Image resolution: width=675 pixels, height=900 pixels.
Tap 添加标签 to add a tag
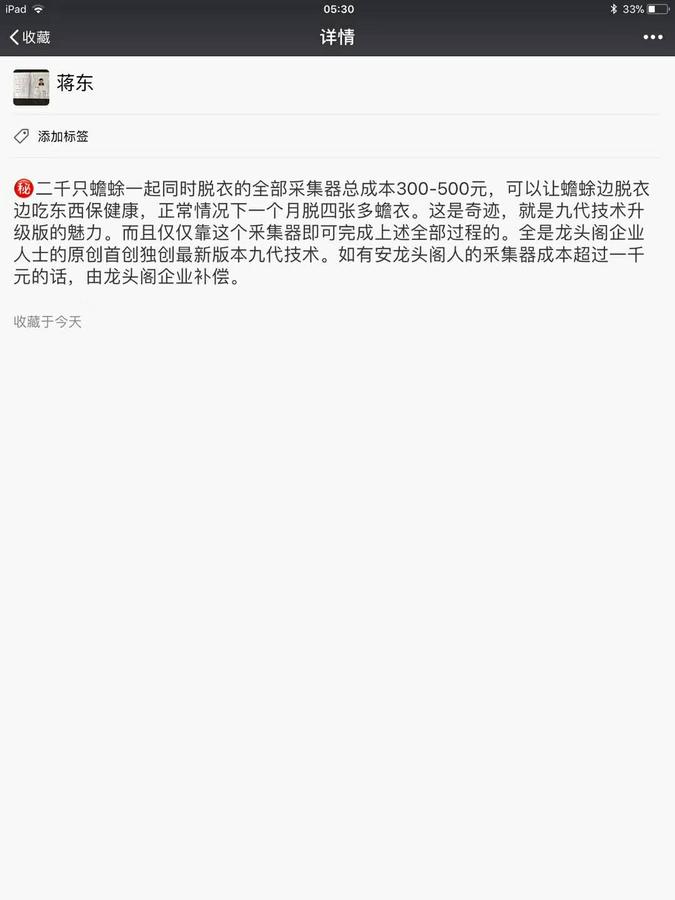pos(62,136)
